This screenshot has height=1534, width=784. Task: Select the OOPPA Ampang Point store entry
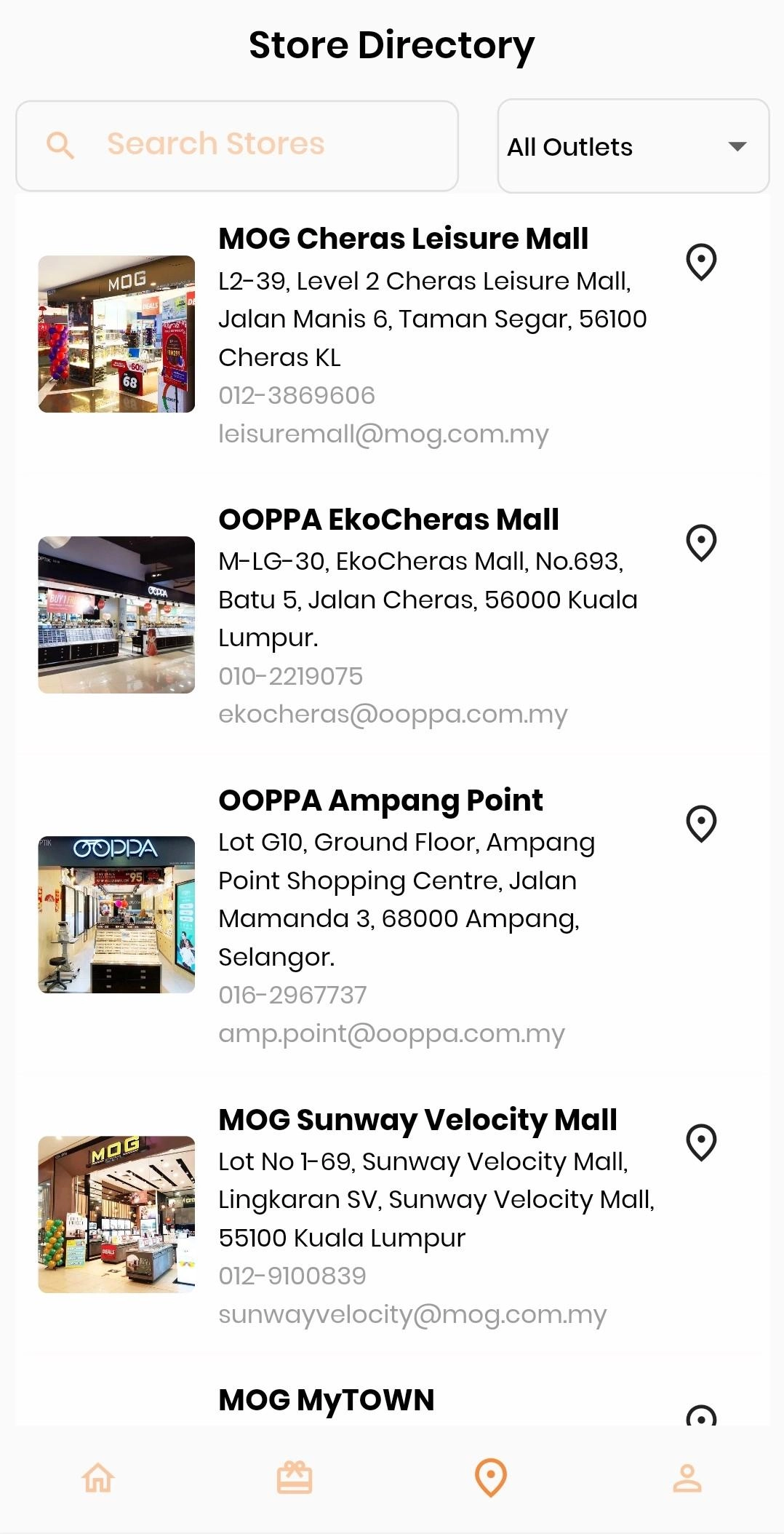point(380,801)
